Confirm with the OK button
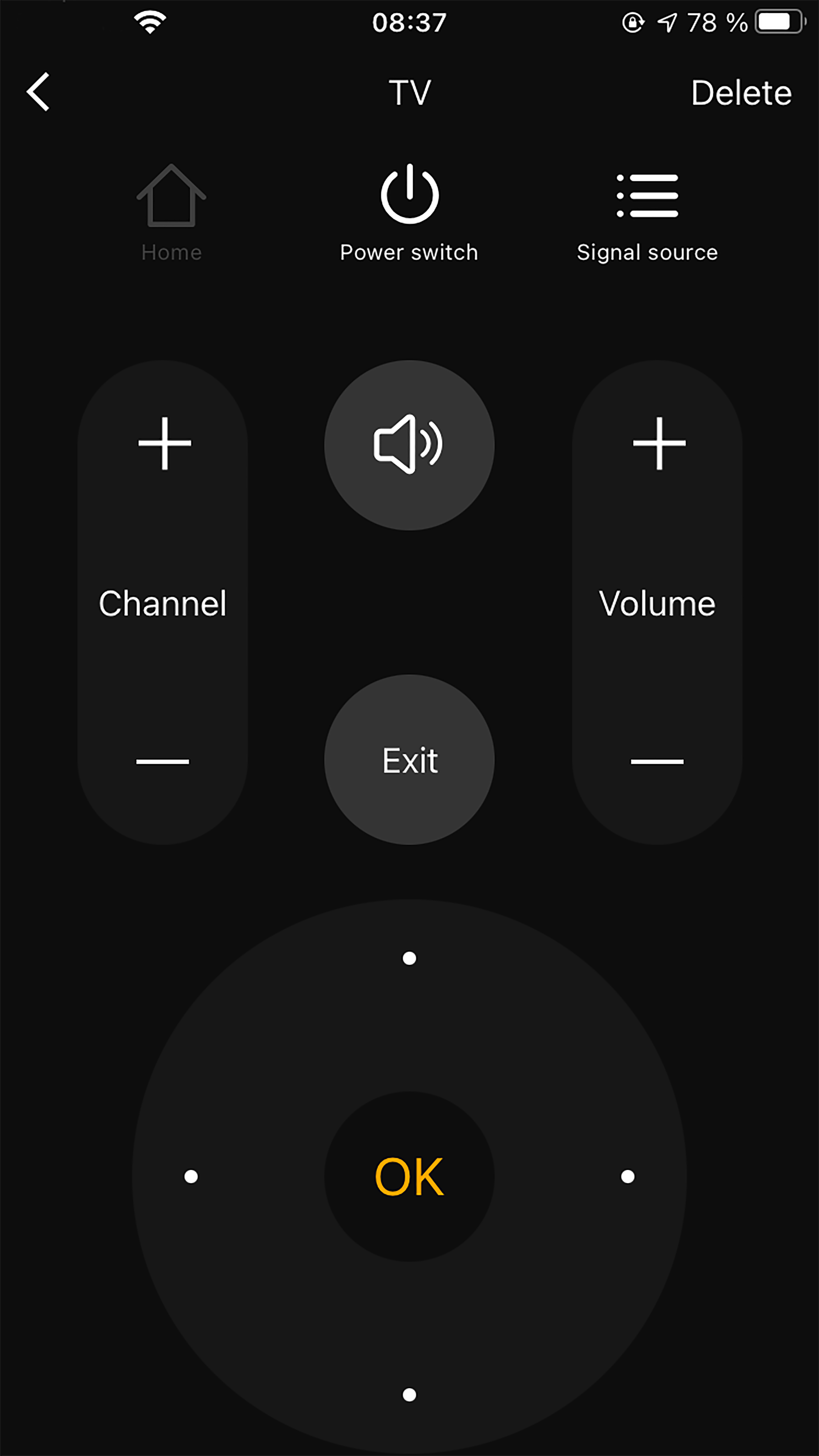Screen dimensions: 819x1456 pos(409,1177)
